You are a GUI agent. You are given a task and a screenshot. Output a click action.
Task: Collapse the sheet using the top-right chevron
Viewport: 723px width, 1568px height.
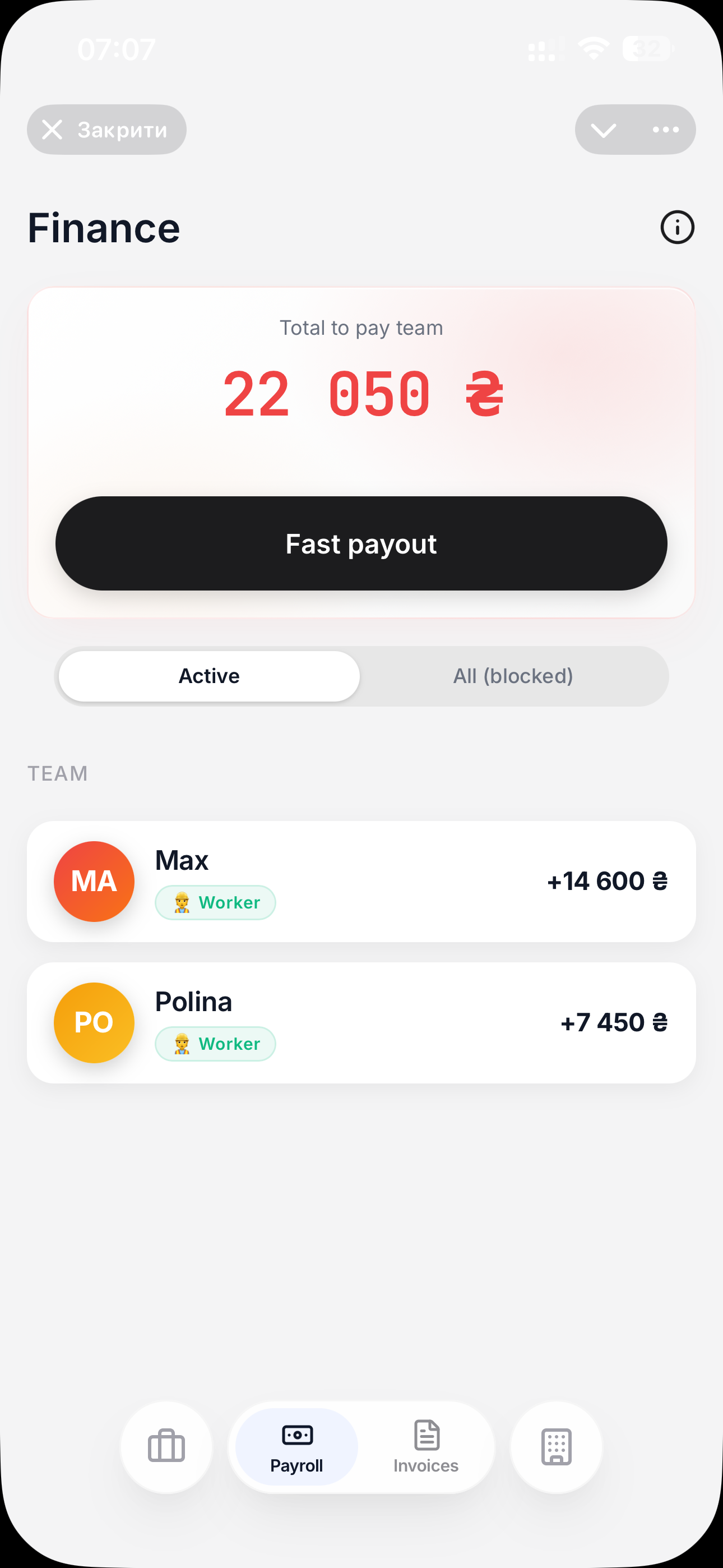coord(603,129)
